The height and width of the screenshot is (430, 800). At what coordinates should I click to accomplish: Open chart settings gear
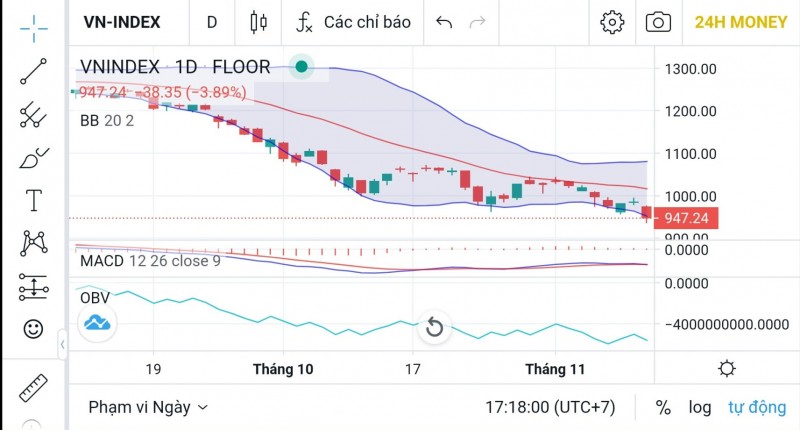click(x=612, y=22)
